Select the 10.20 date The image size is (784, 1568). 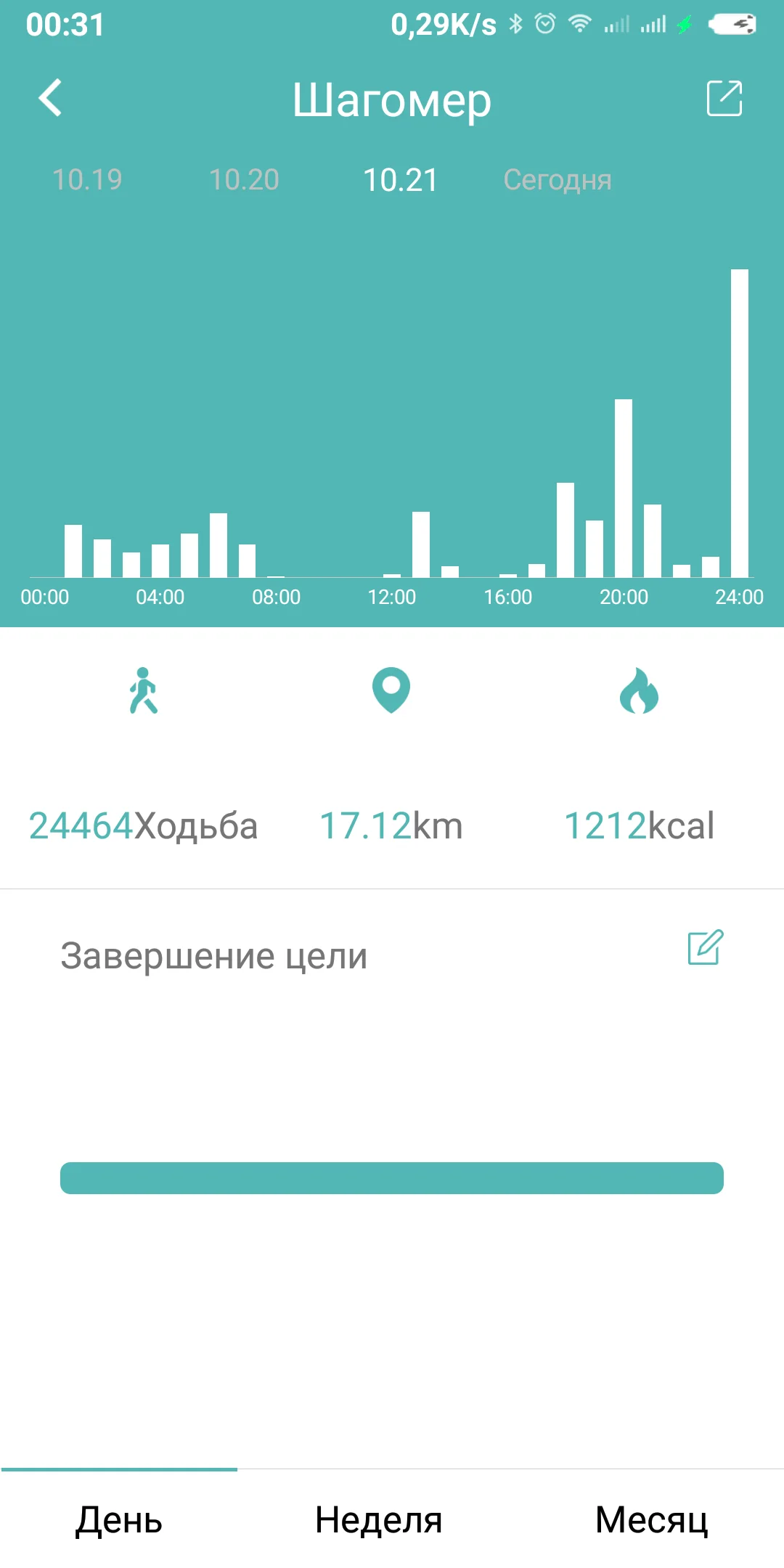244,180
